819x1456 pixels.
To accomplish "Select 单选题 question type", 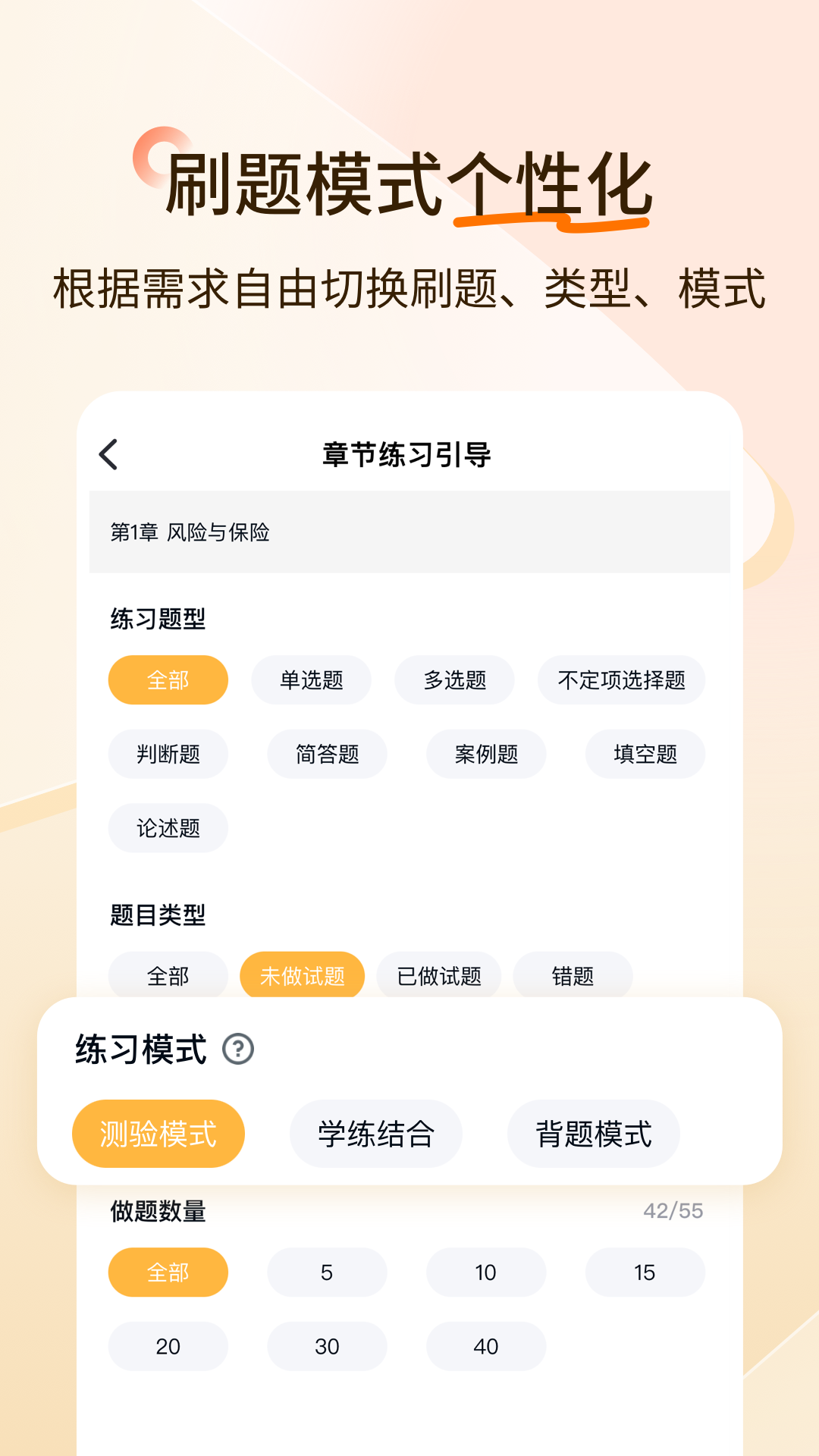I will pos(311,680).
